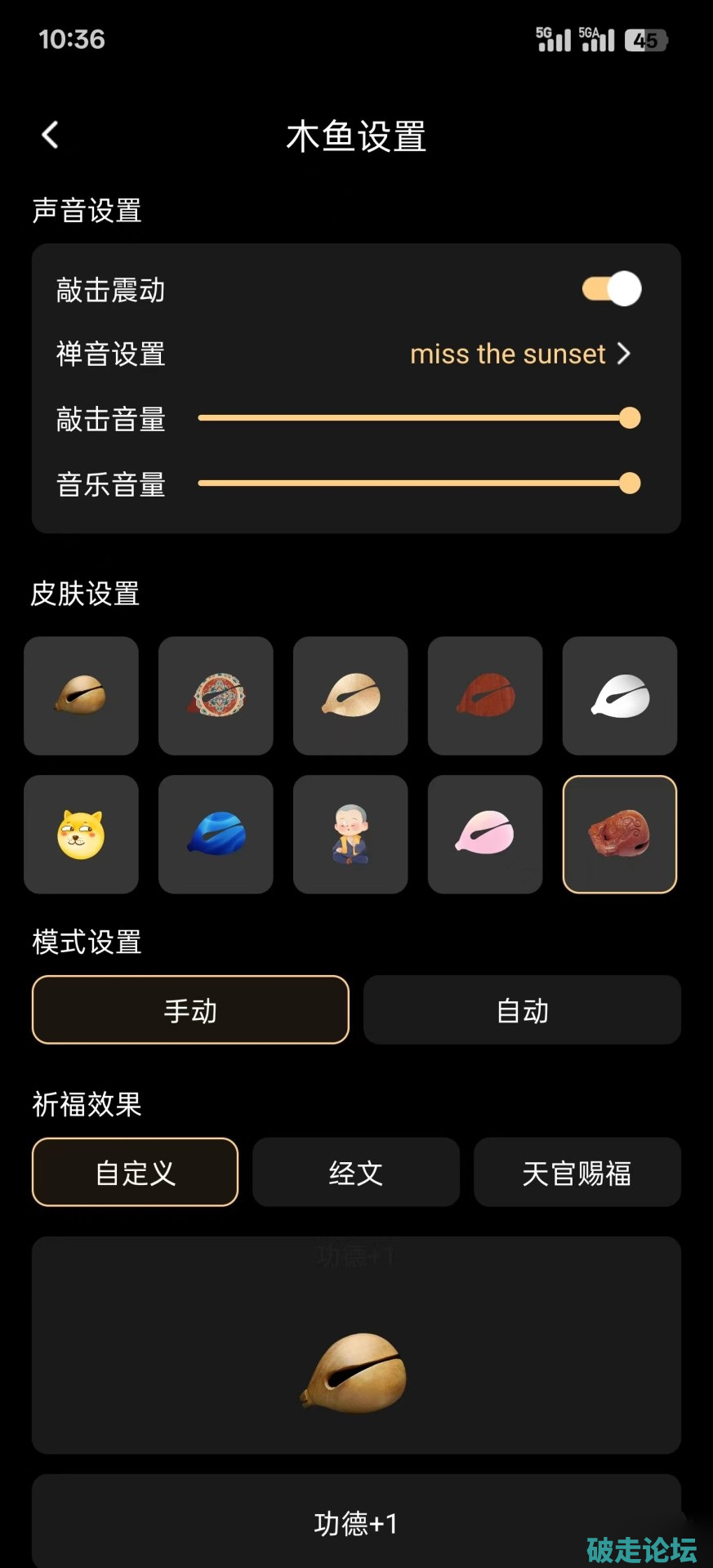
Task: Choose the patterned ornate fish skin
Action: (216, 696)
